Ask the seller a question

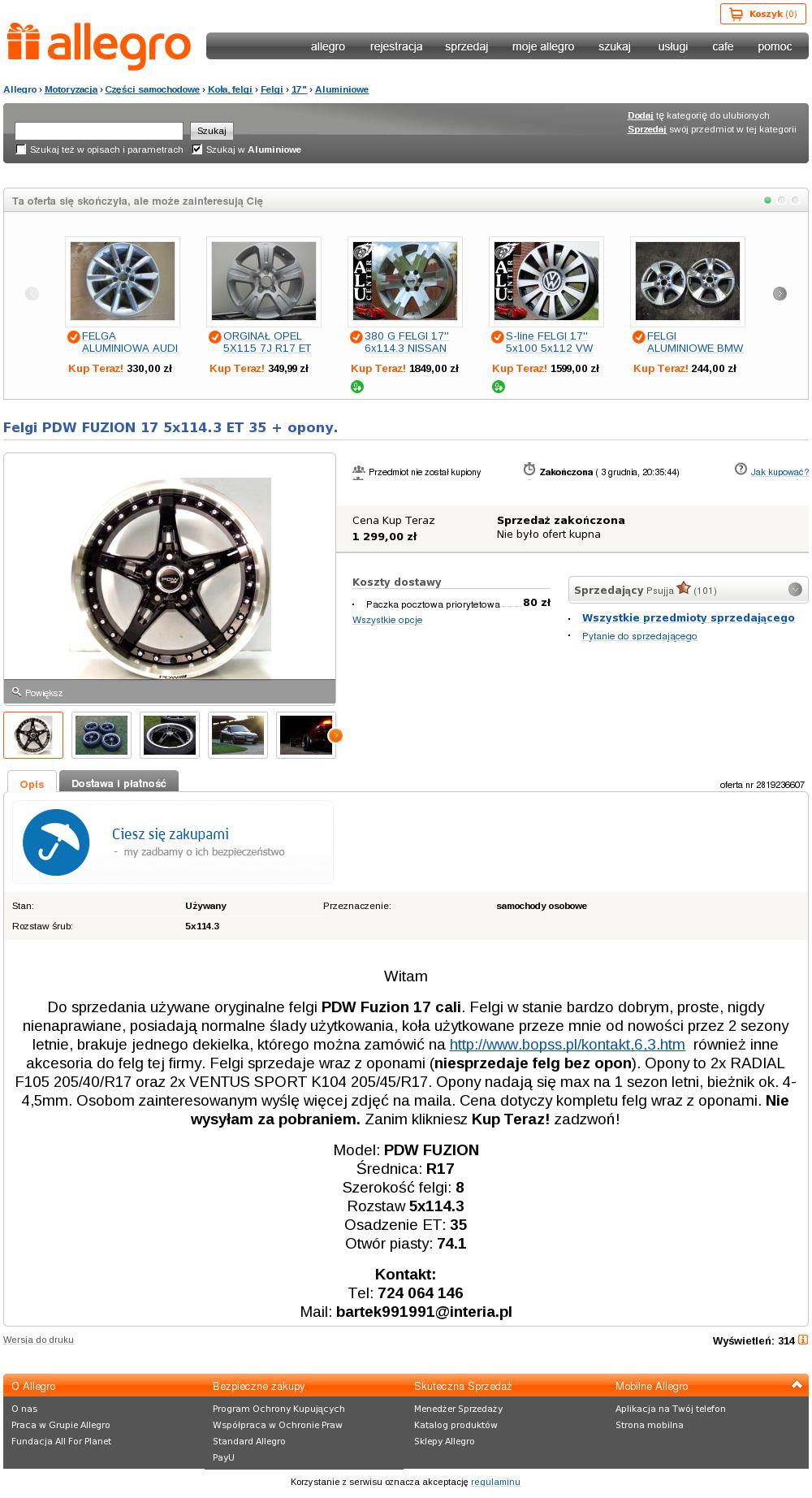[x=639, y=636]
